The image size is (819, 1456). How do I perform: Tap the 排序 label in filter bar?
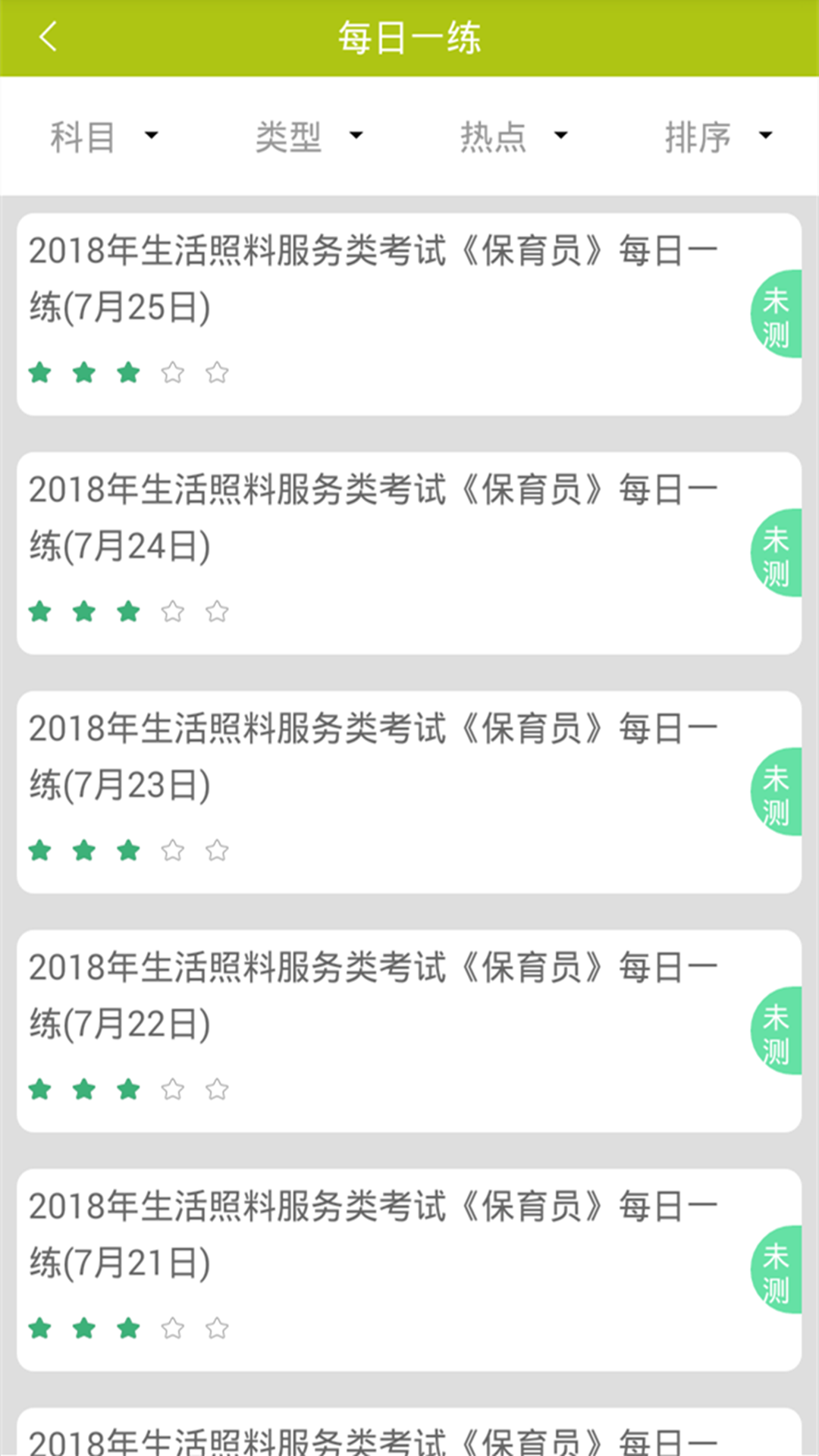pos(698,136)
